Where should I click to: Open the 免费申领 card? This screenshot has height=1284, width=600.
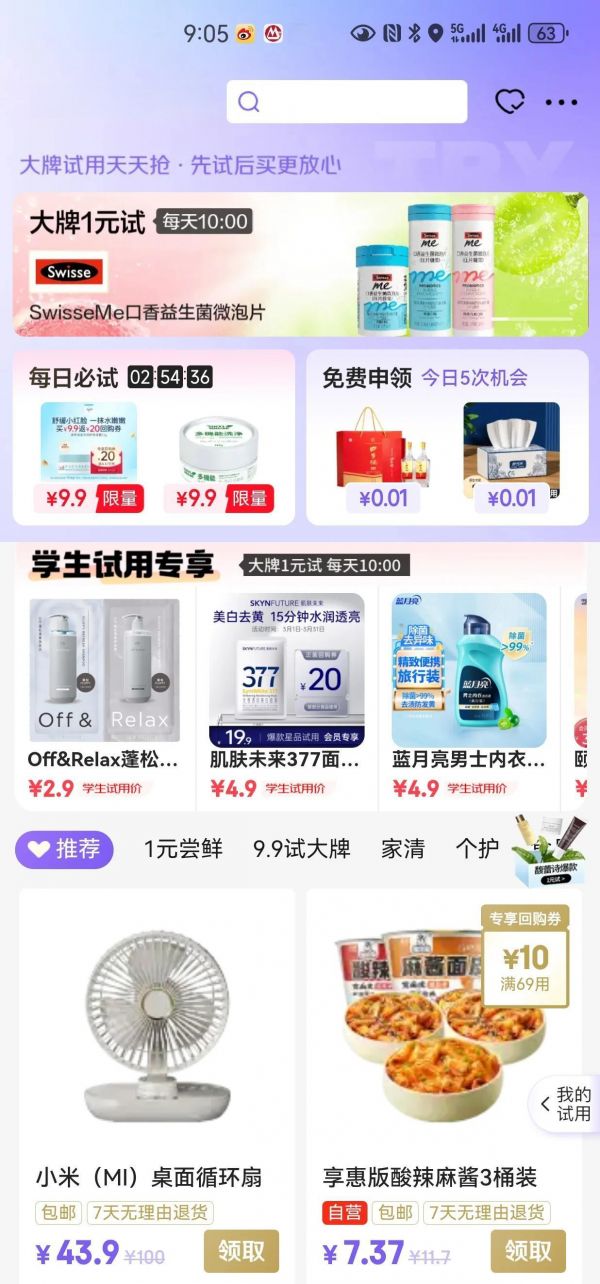[446, 437]
